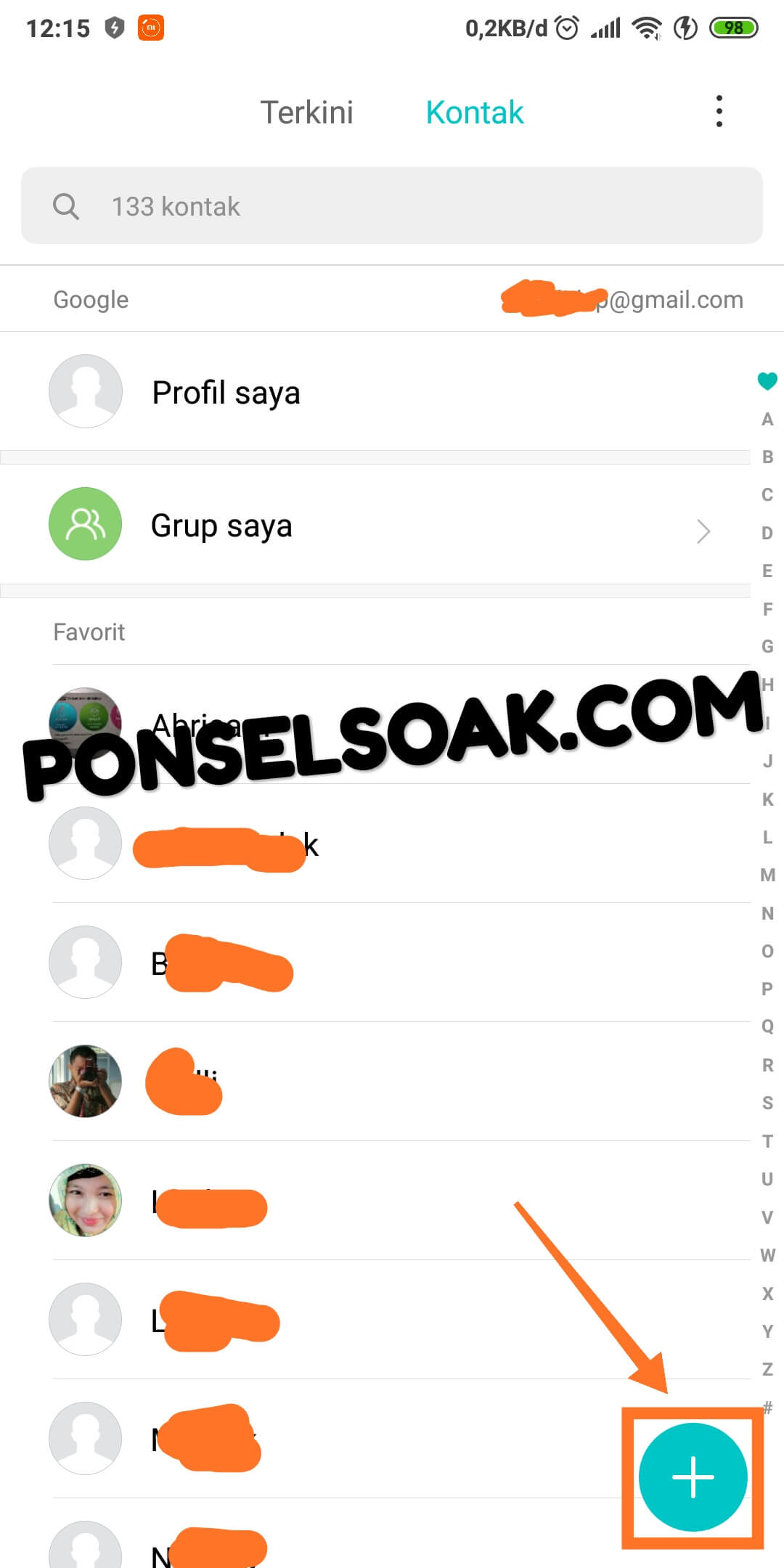The height and width of the screenshot is (1568, 784).
Task: Open the three-dot overflow menu
Action: pyautogui.click(x=719, y=111)
